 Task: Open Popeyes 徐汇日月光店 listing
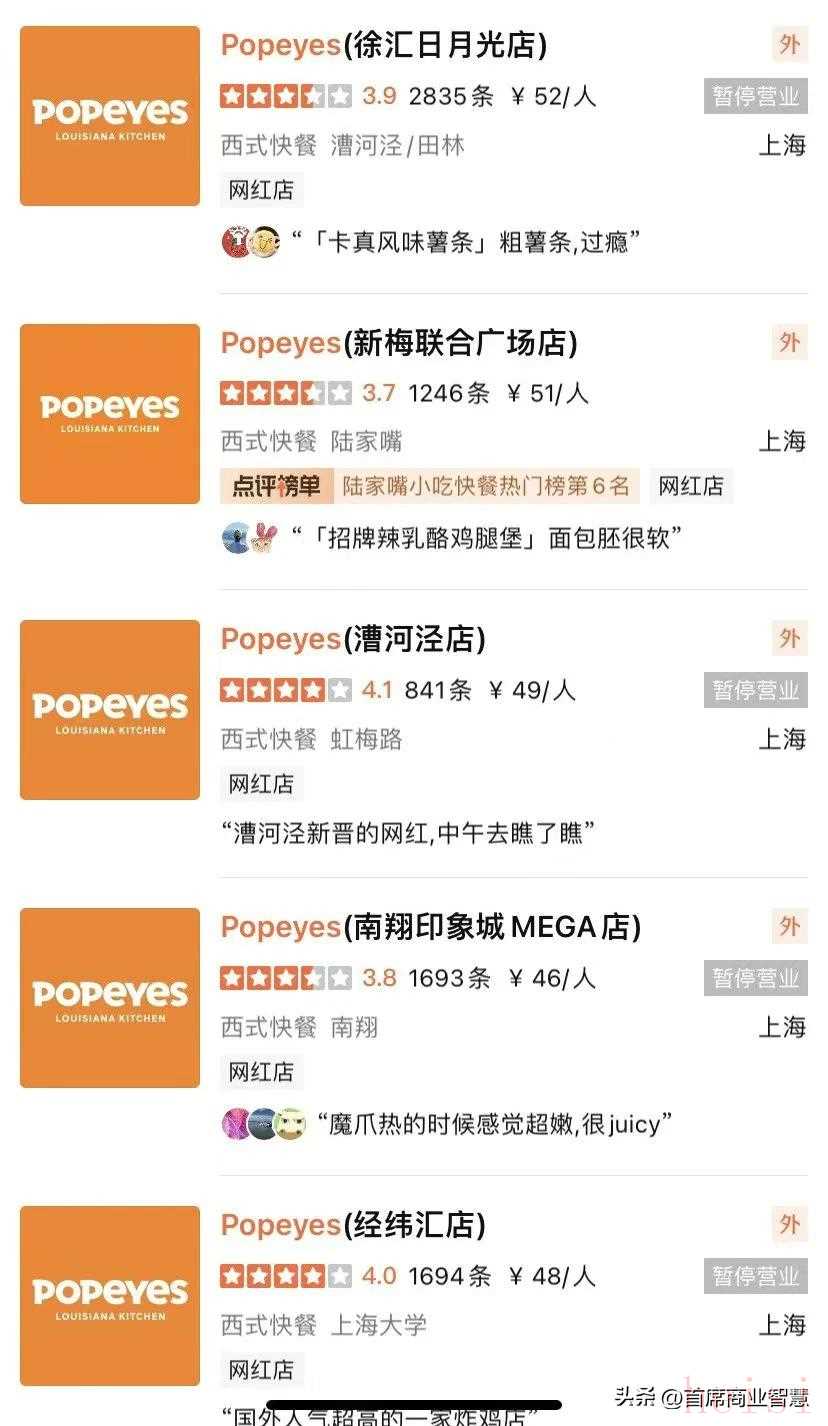(384, 45)
